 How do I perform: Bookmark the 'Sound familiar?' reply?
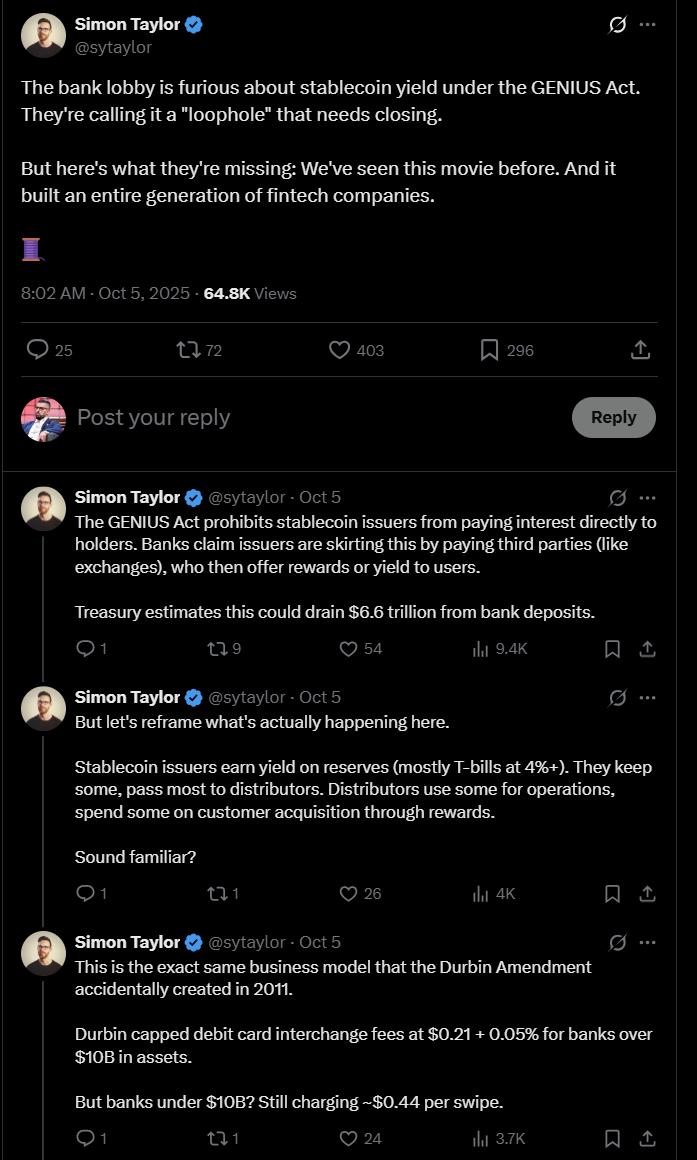coord(612,894)
